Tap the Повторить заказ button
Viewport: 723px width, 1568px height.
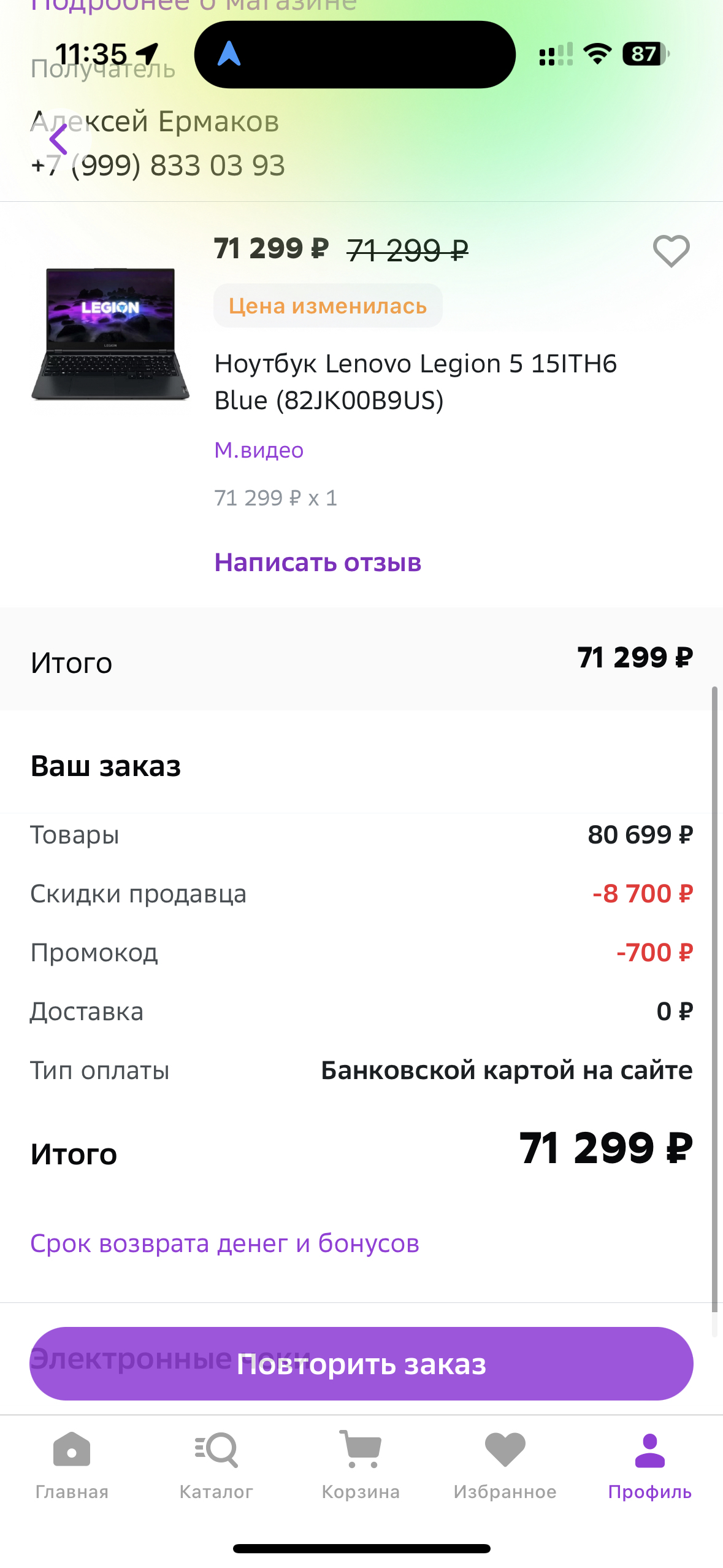point(361,1364)
